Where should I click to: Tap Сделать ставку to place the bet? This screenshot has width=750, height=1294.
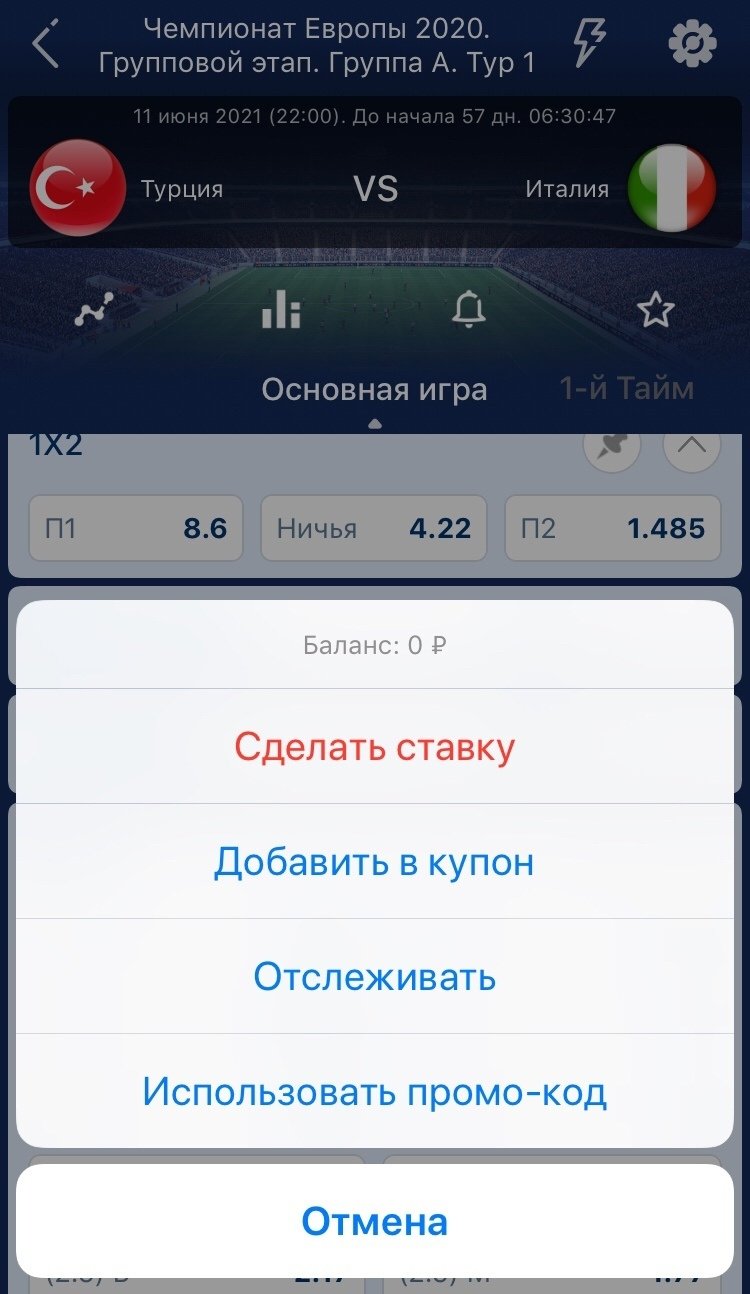(x=374, y=747)
